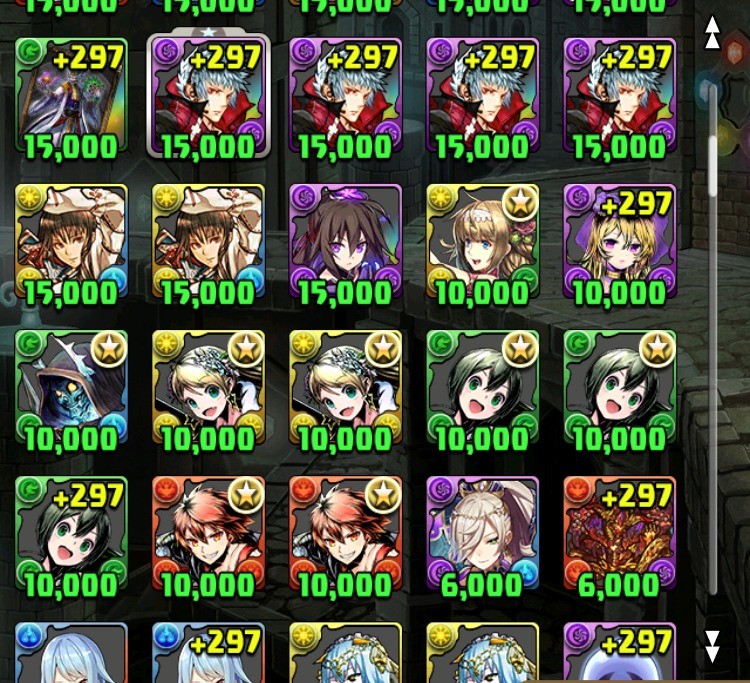Select the red dragon card with +297
Image resolution: width=750 pixels, height=683 pixels.
[620, 536]
